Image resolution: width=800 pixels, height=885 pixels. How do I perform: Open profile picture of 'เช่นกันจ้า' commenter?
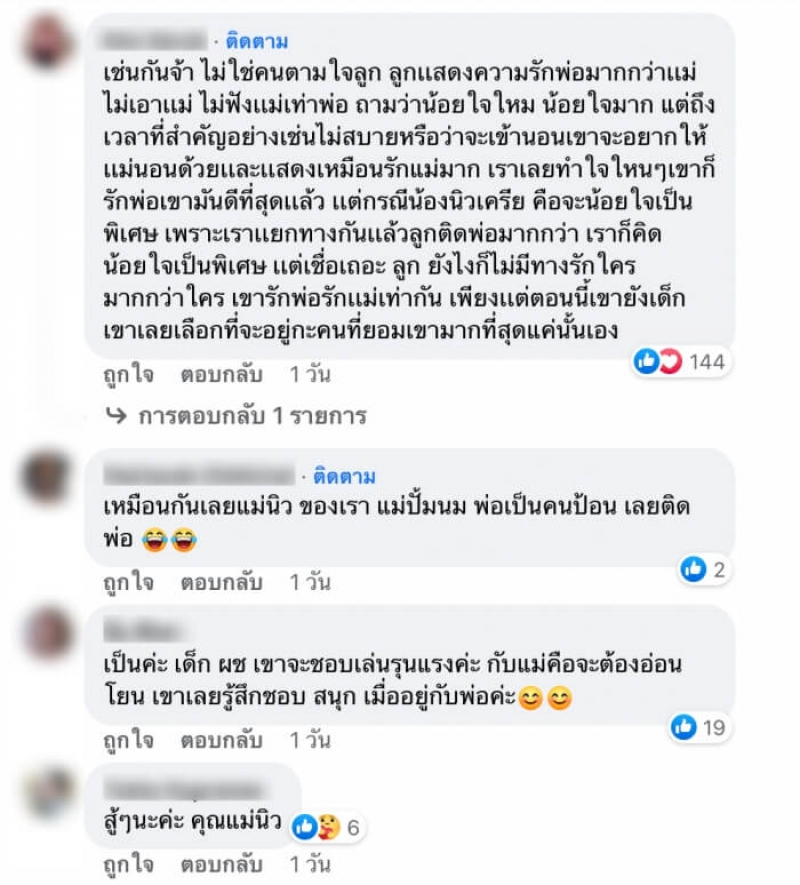point(48,42)
